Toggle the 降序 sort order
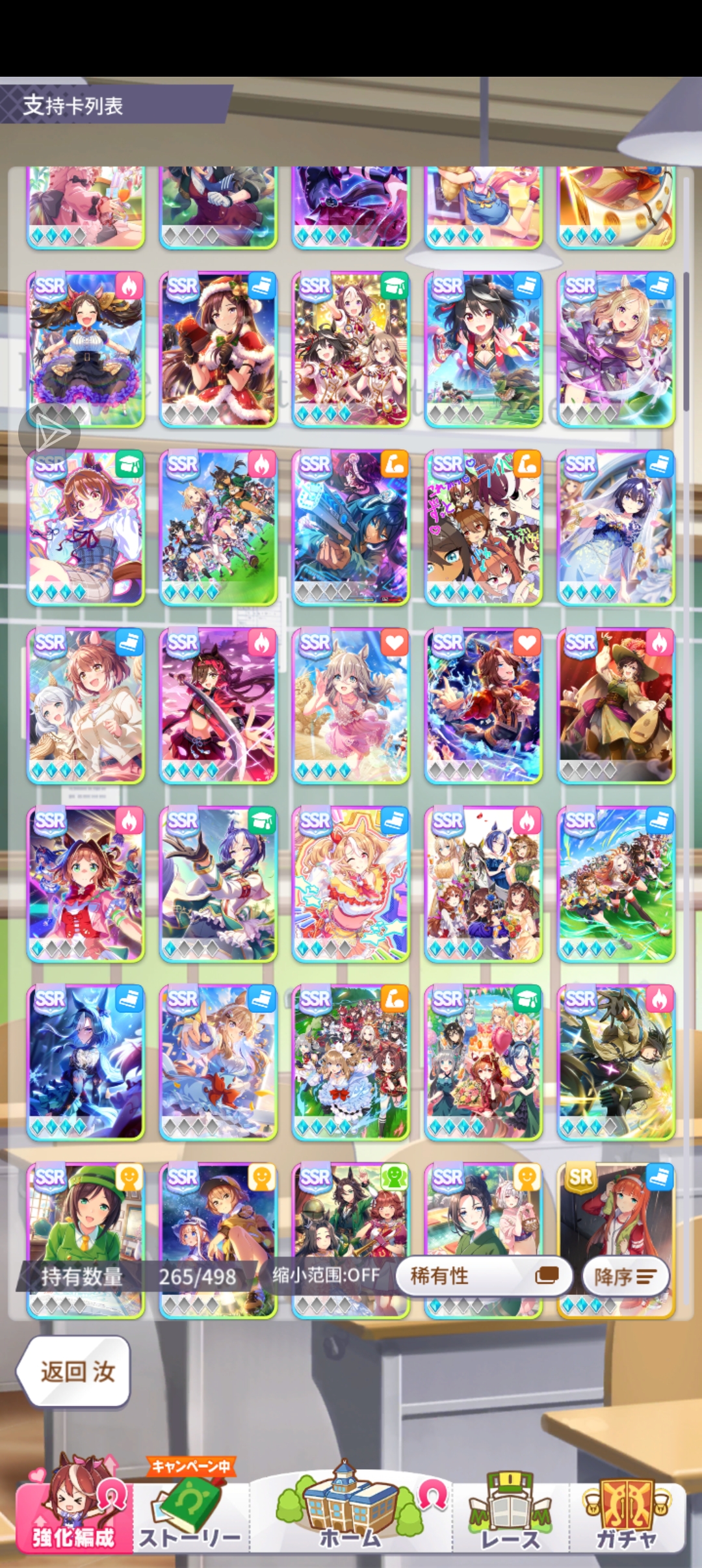Viewport: 702px width, 1568px height. tap(625, 1277)
